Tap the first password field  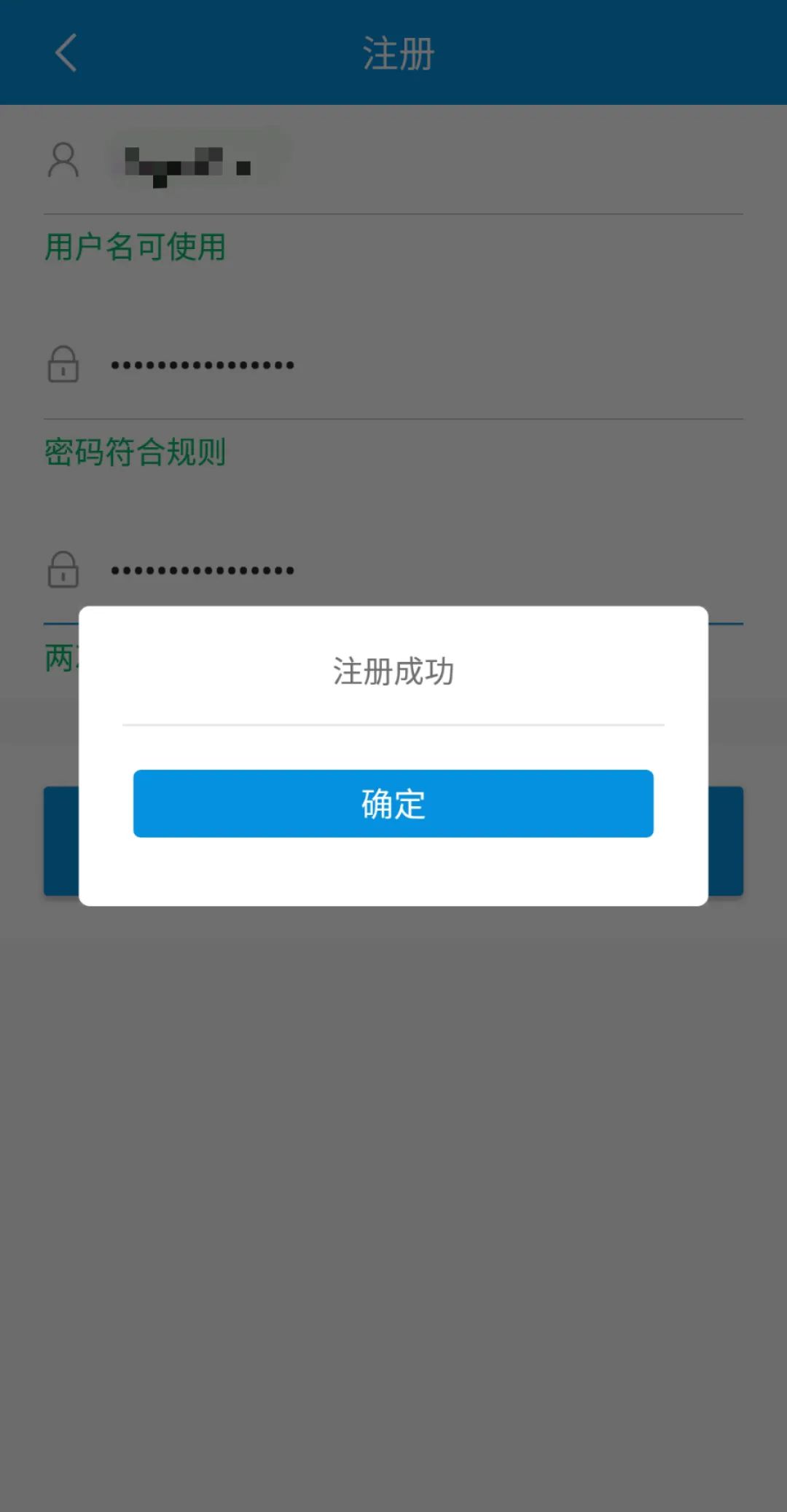click(393, 364)
